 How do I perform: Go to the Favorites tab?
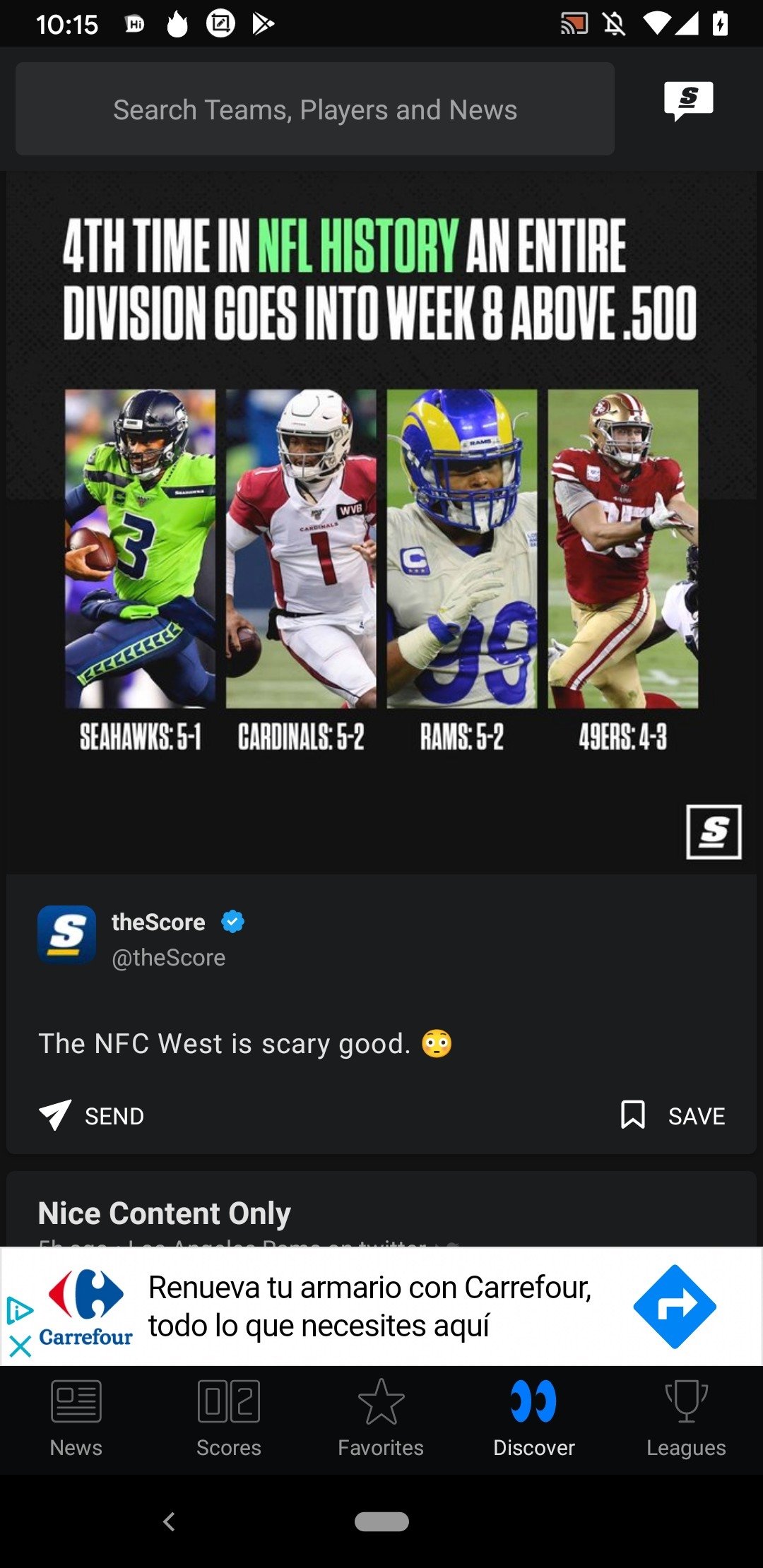[x=381, y=1418]
